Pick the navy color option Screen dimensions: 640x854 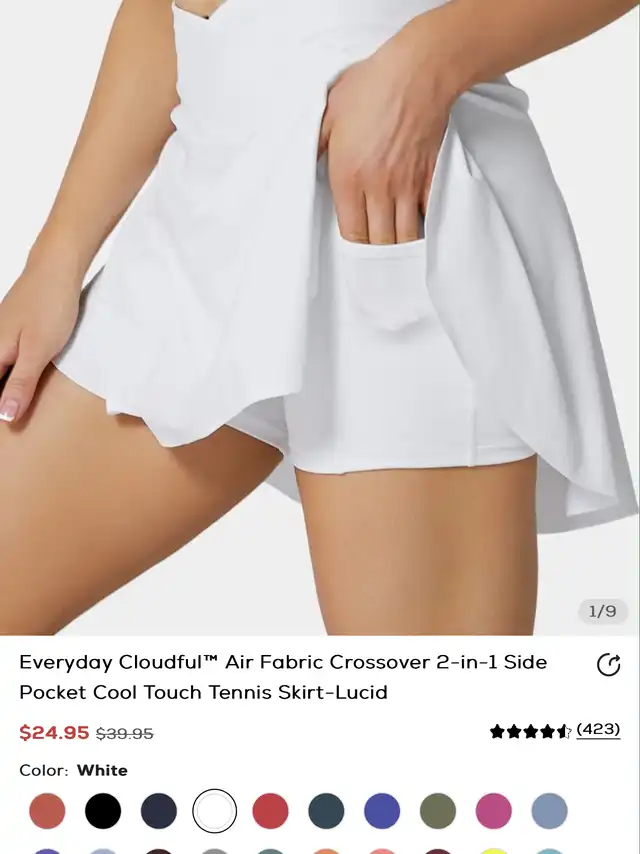pyautogui.click(x=159, y=811)
